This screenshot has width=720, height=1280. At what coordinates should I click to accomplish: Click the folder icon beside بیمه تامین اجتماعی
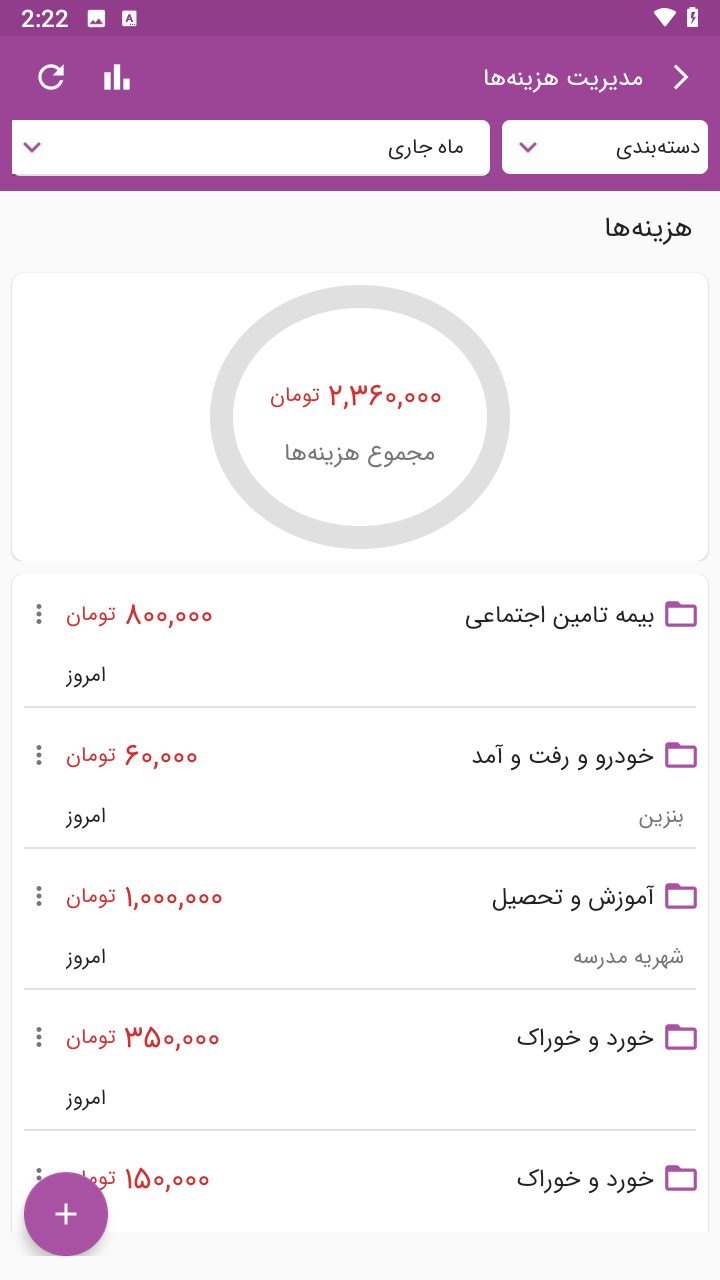point(681,615)
